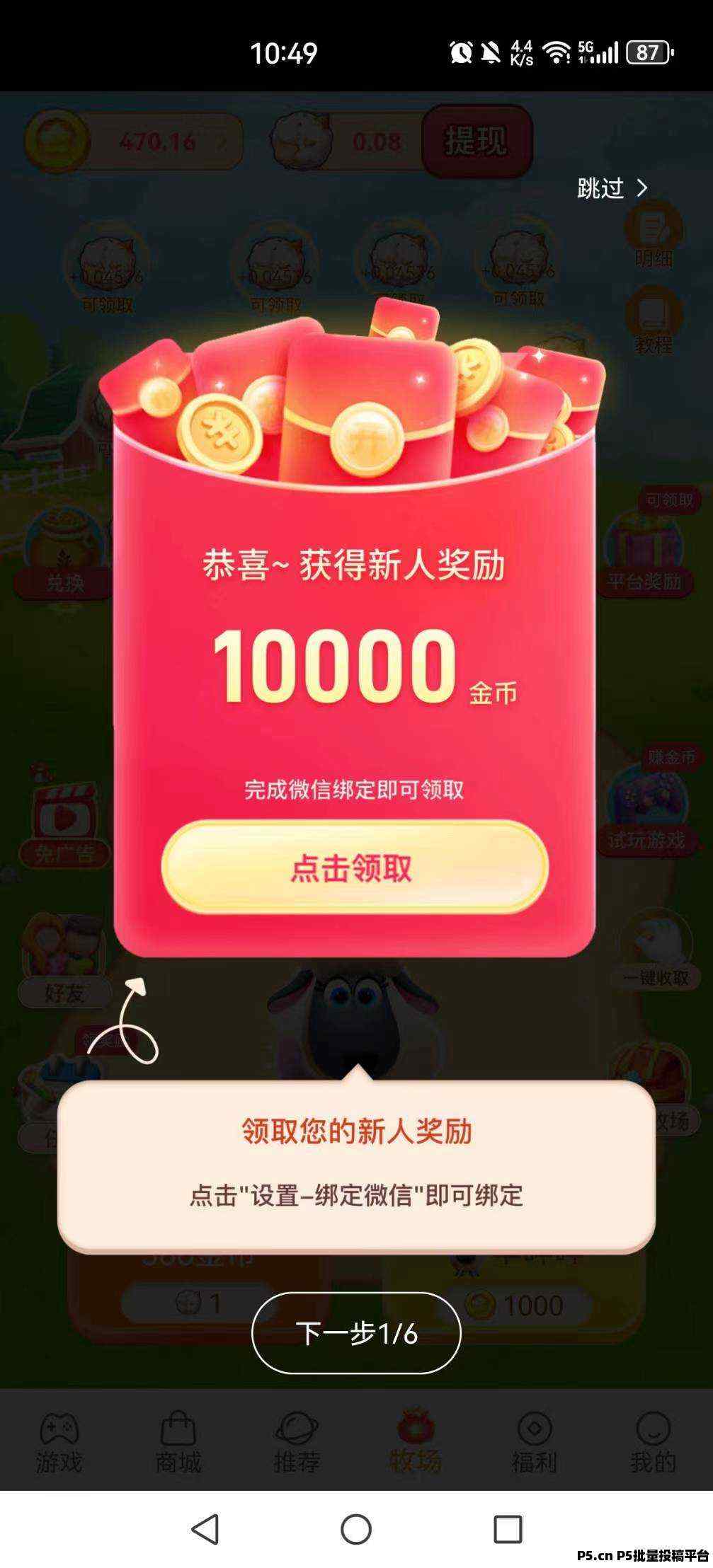713x1568 pixels.
Task: Skip the tutorial with 跳过
Action: [x=612, y=188]
